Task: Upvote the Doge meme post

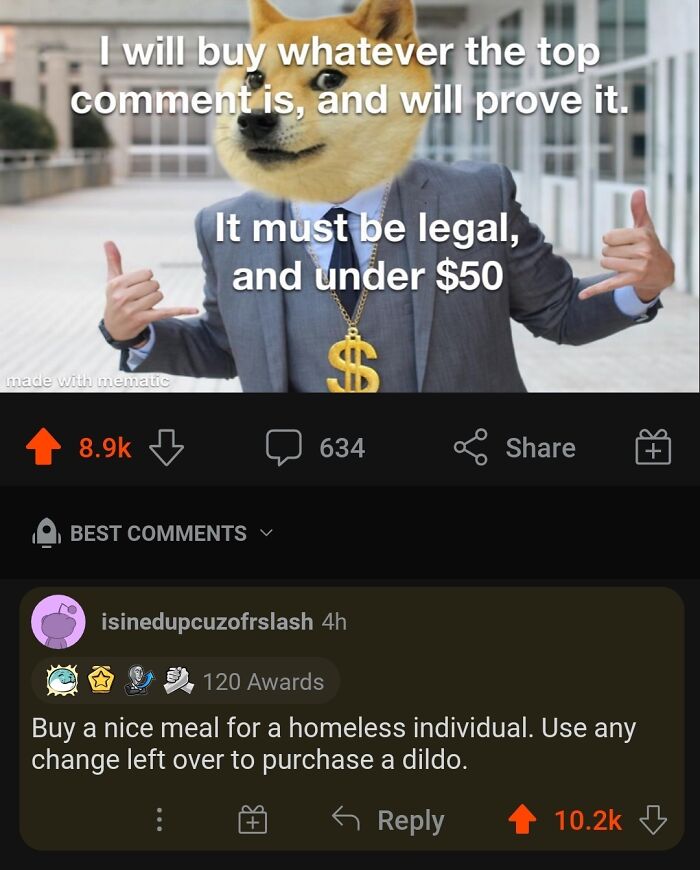Action: click(x=42, y=449)
